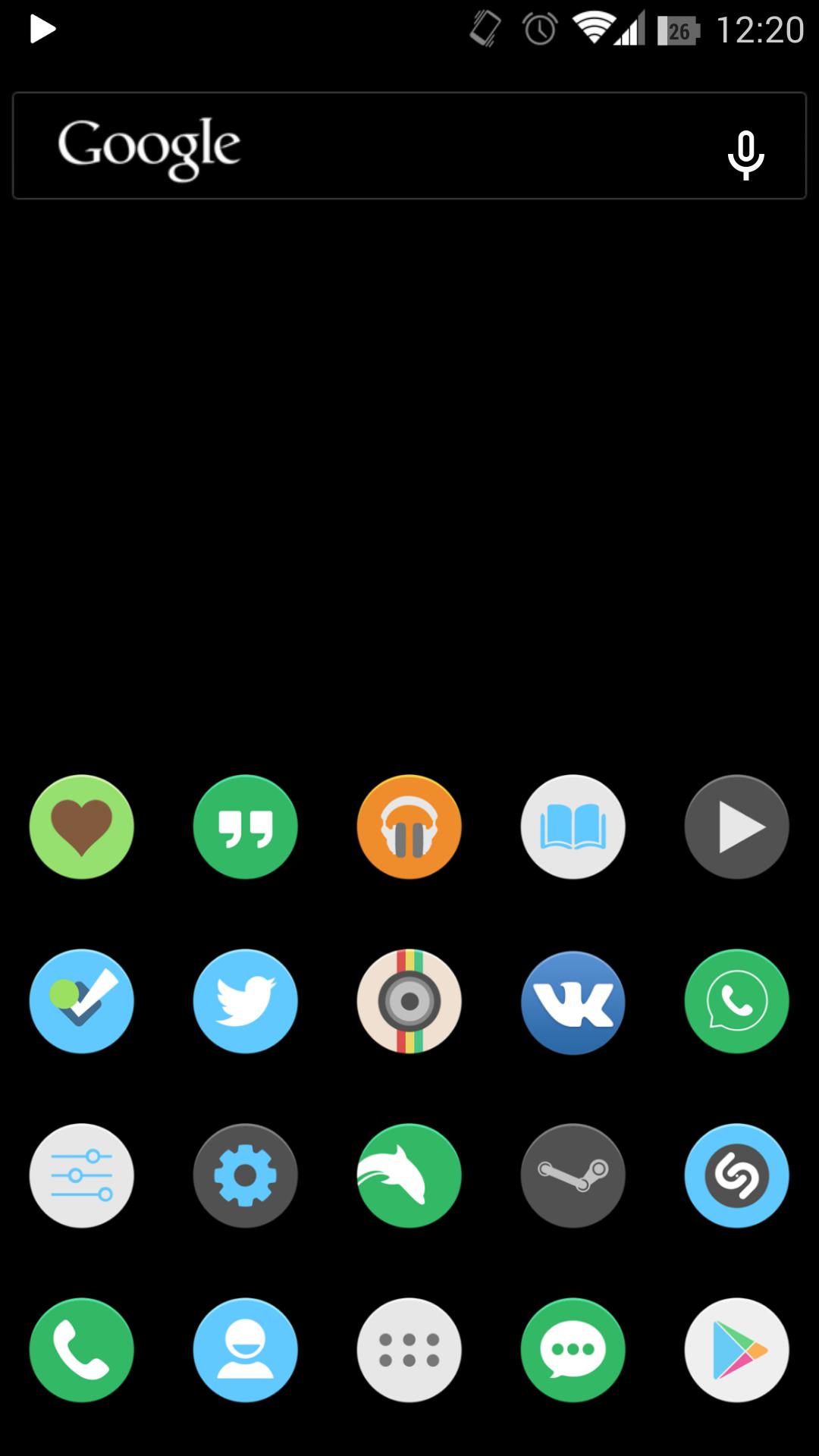Launch the Twitter app
The height and width of the screenshot is (1456, 819).
[245, 1001]
